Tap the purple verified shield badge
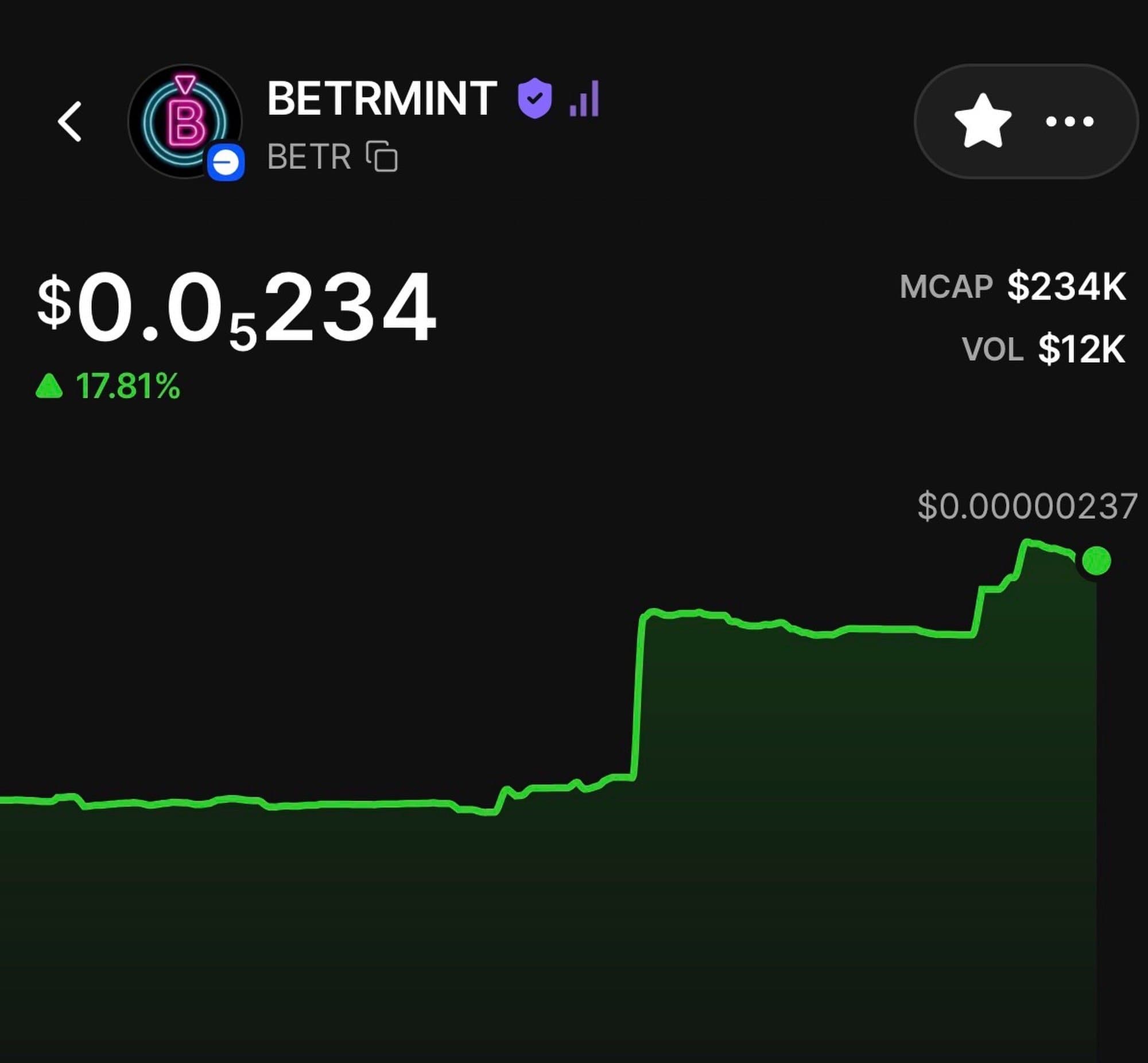 coord(535,98)
